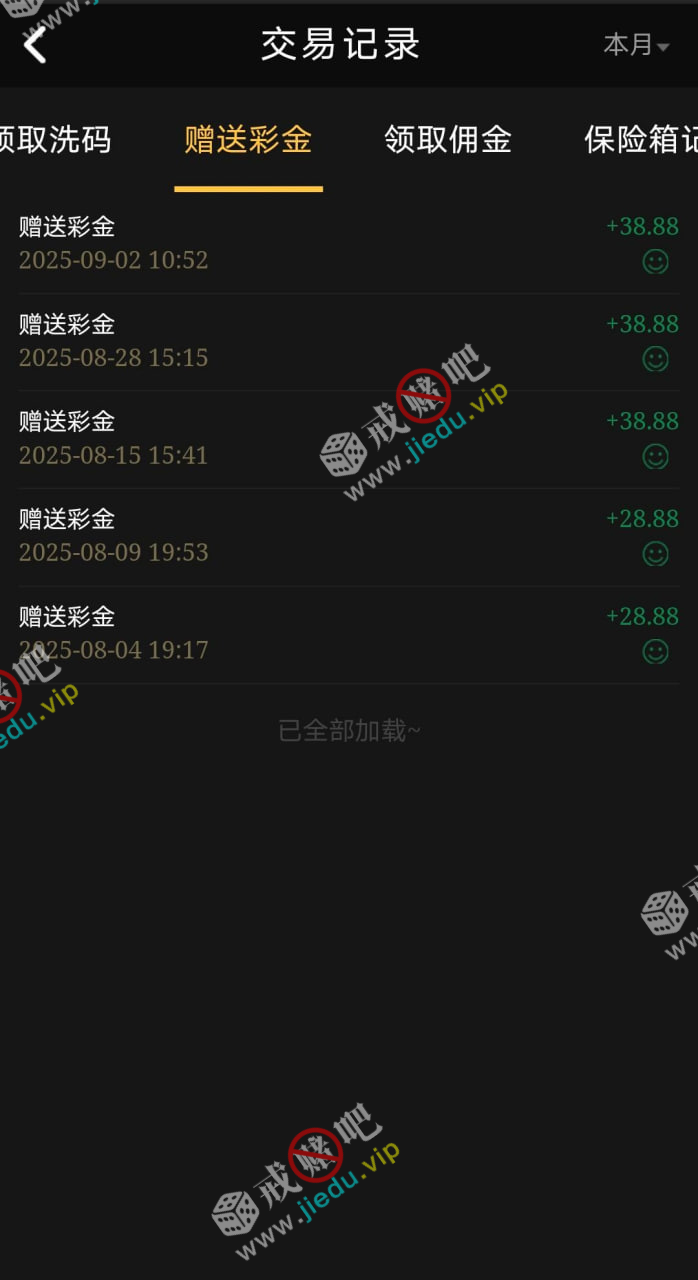Switch to the 领取洗码 tab
This screenshot has height=1280, width=698.
pos(55,141)
